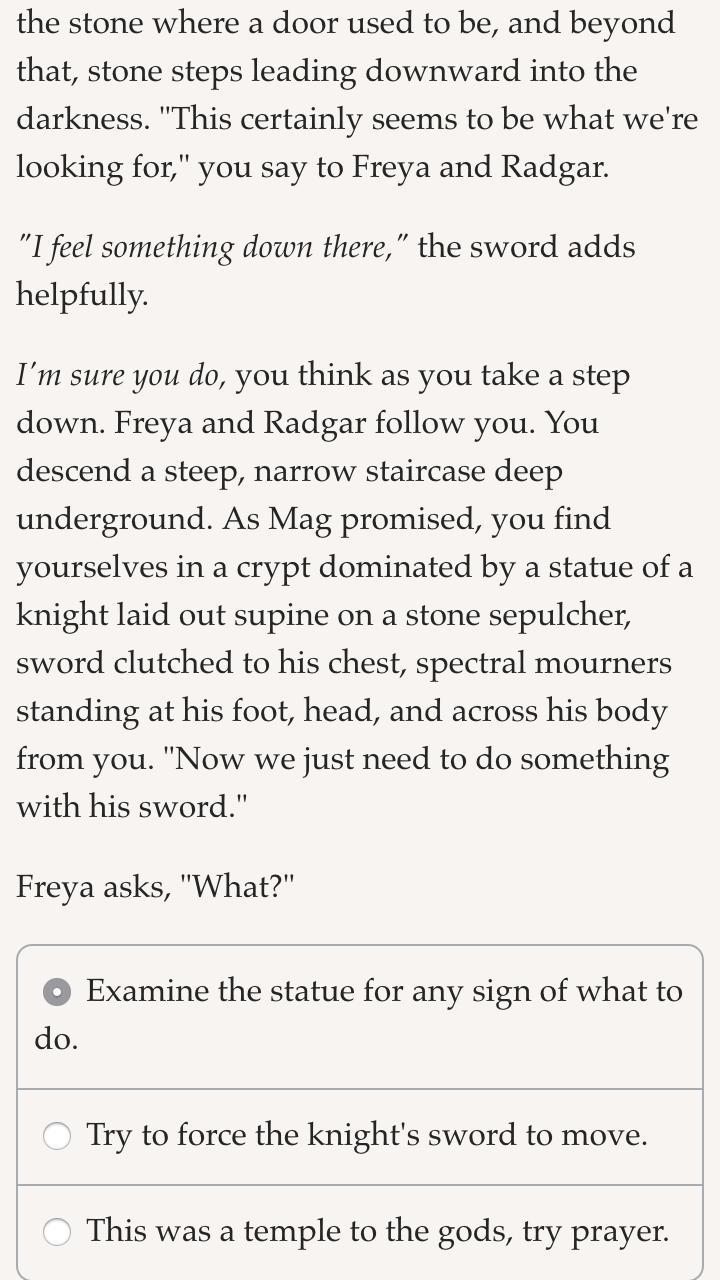The image size is (720, 1280).
Task: Pick 'This was a temple, try prayer' option
Action: pyautogui.click(x=57, y=1232)
